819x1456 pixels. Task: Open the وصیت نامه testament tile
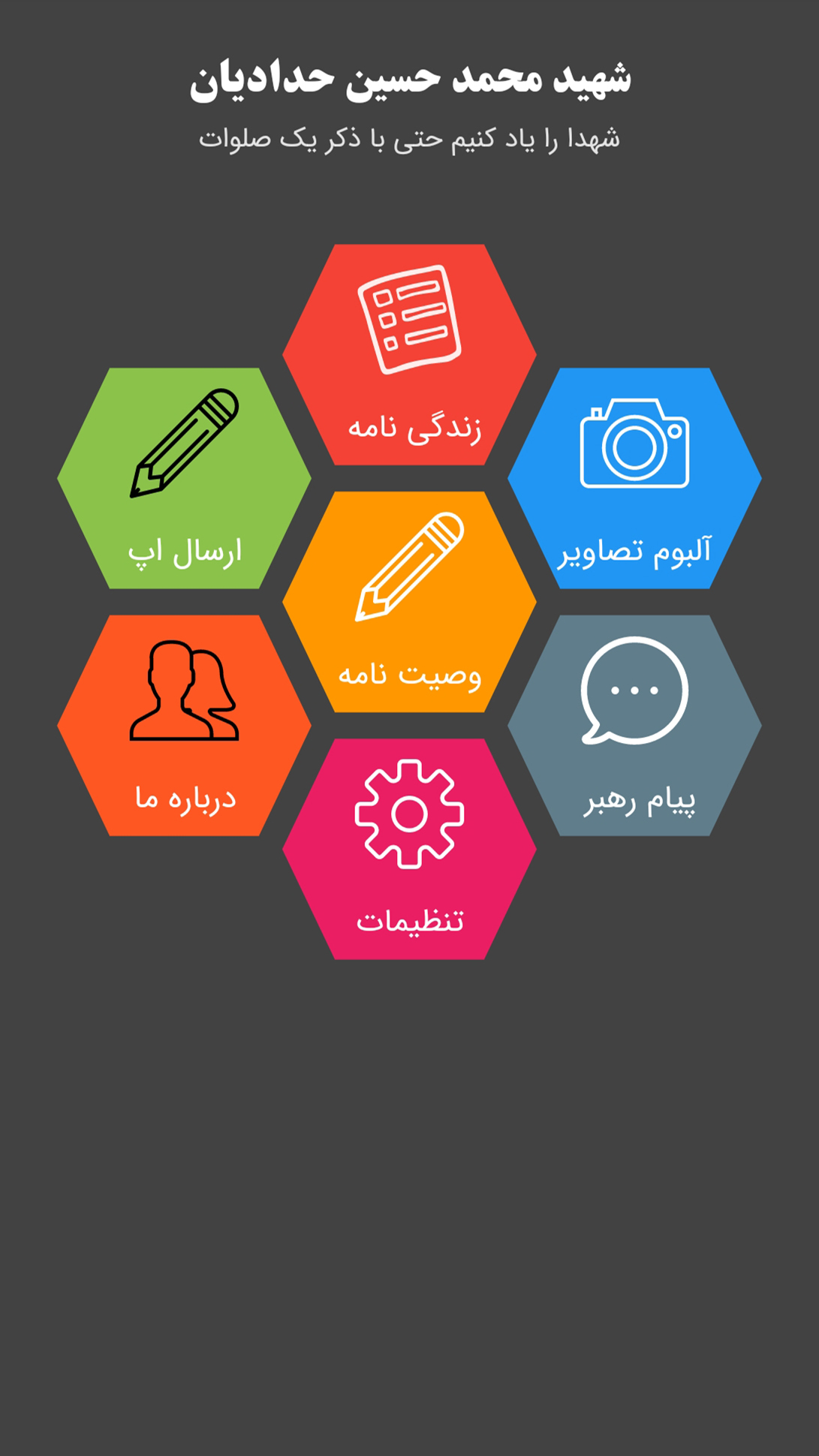click(409, 602)
